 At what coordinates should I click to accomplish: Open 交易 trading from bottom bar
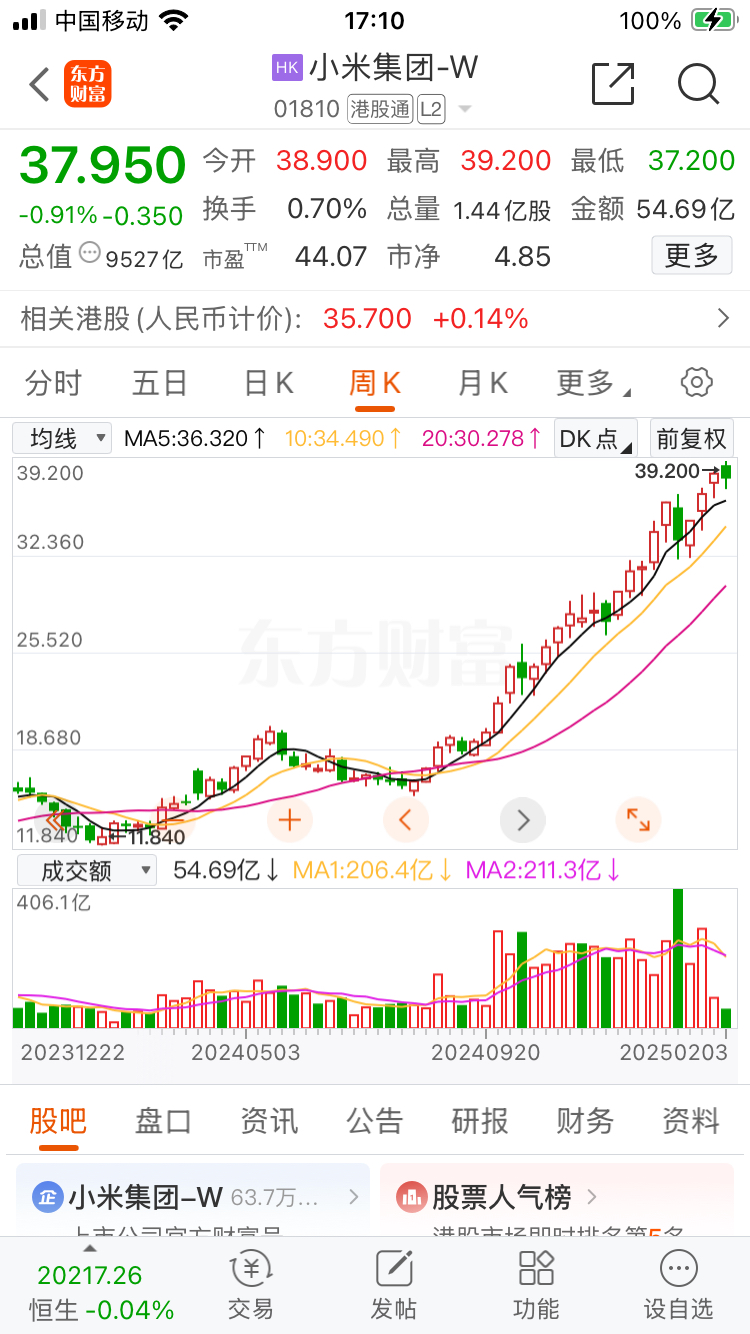(250, 1285)
